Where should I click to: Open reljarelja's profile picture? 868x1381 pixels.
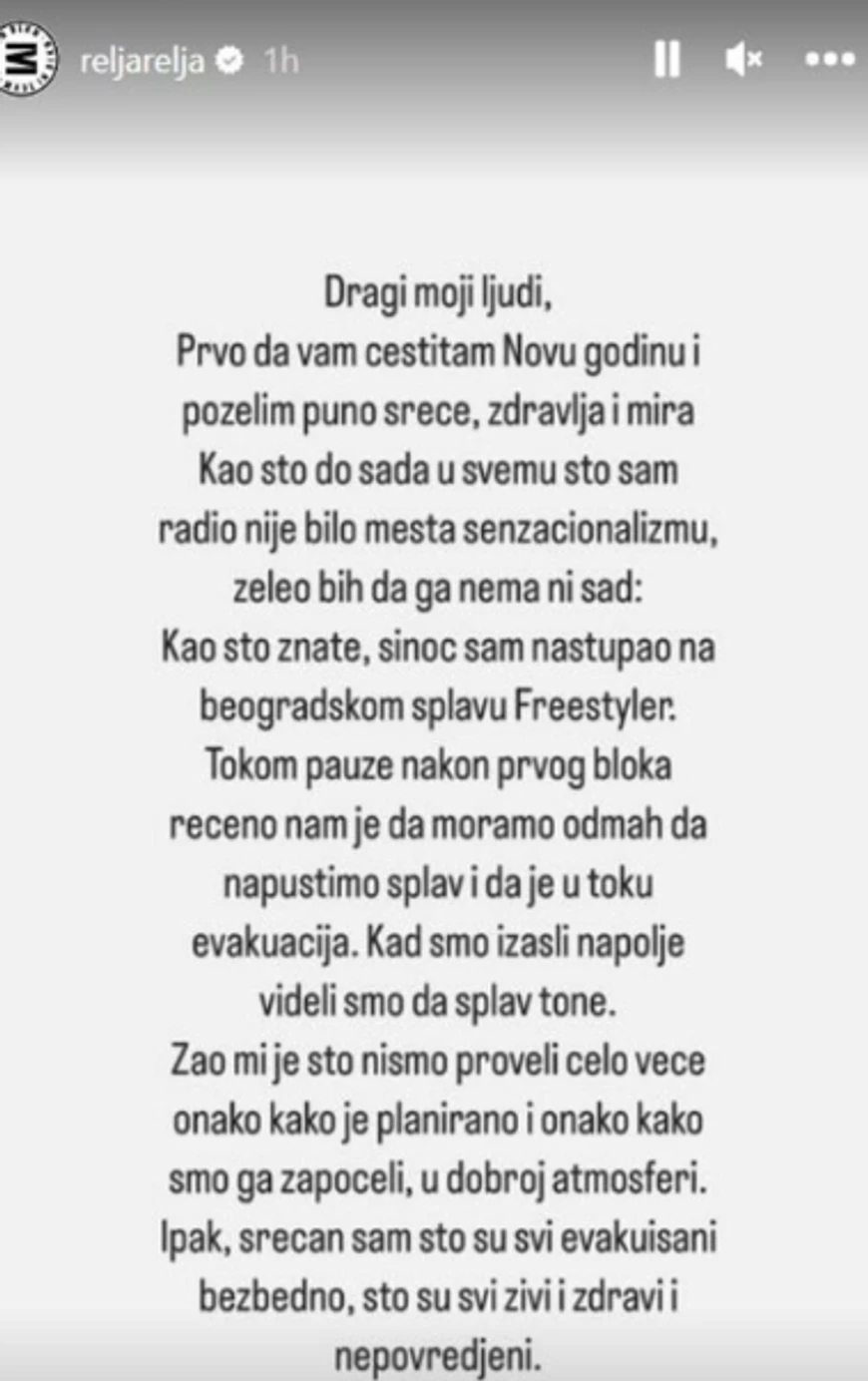click(x=27, y=59)
